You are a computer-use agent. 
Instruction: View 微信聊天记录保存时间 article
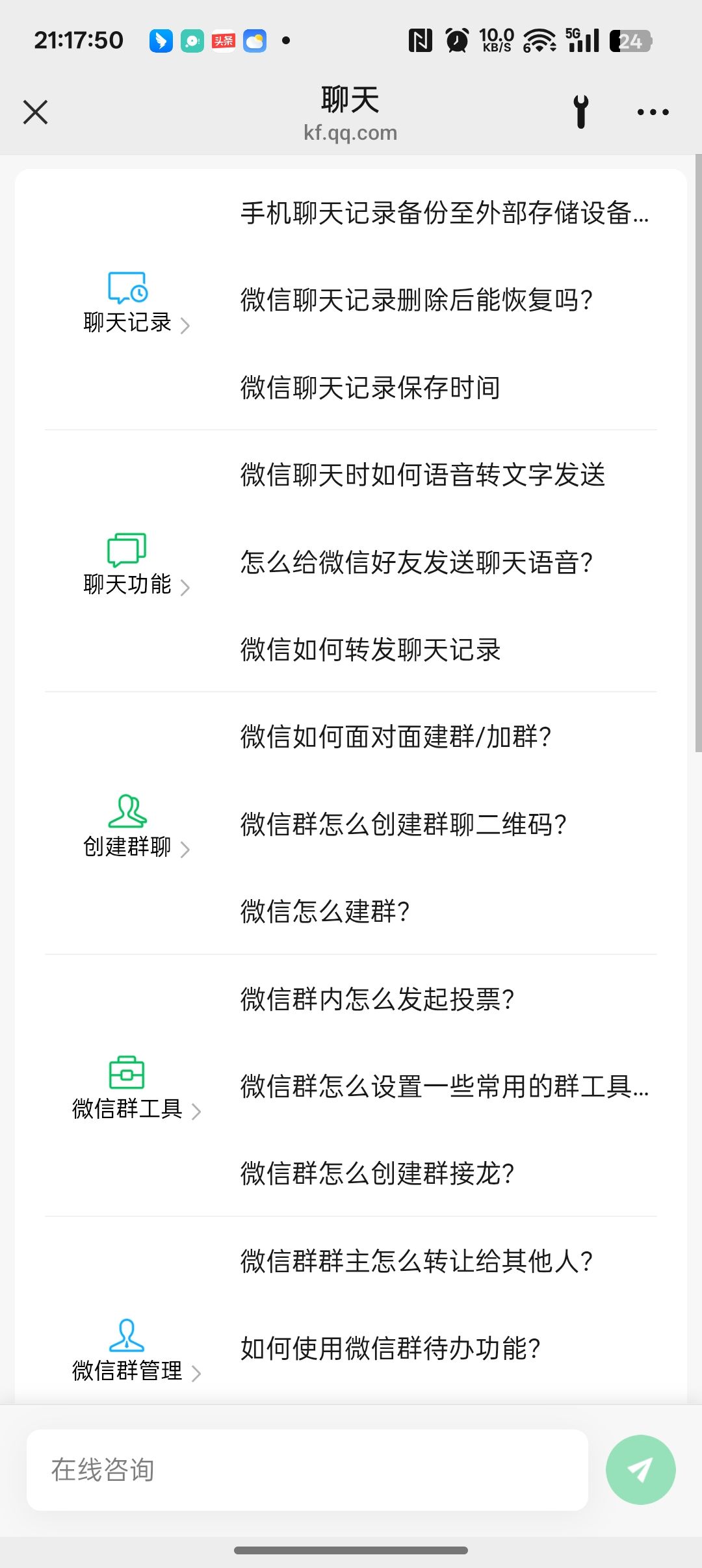pyautogui.click(x=370, y=388)
